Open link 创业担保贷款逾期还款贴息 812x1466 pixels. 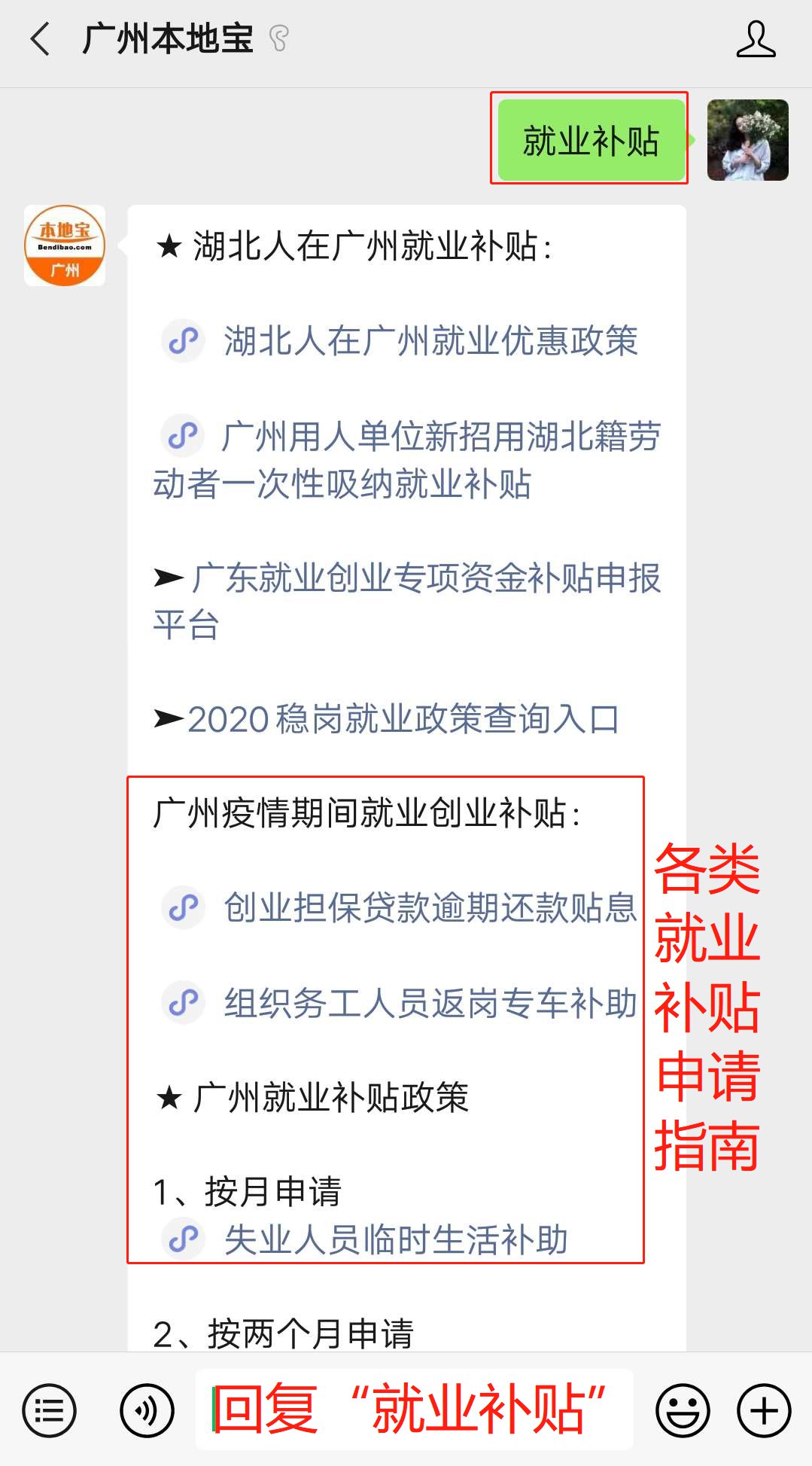[430, 907]
